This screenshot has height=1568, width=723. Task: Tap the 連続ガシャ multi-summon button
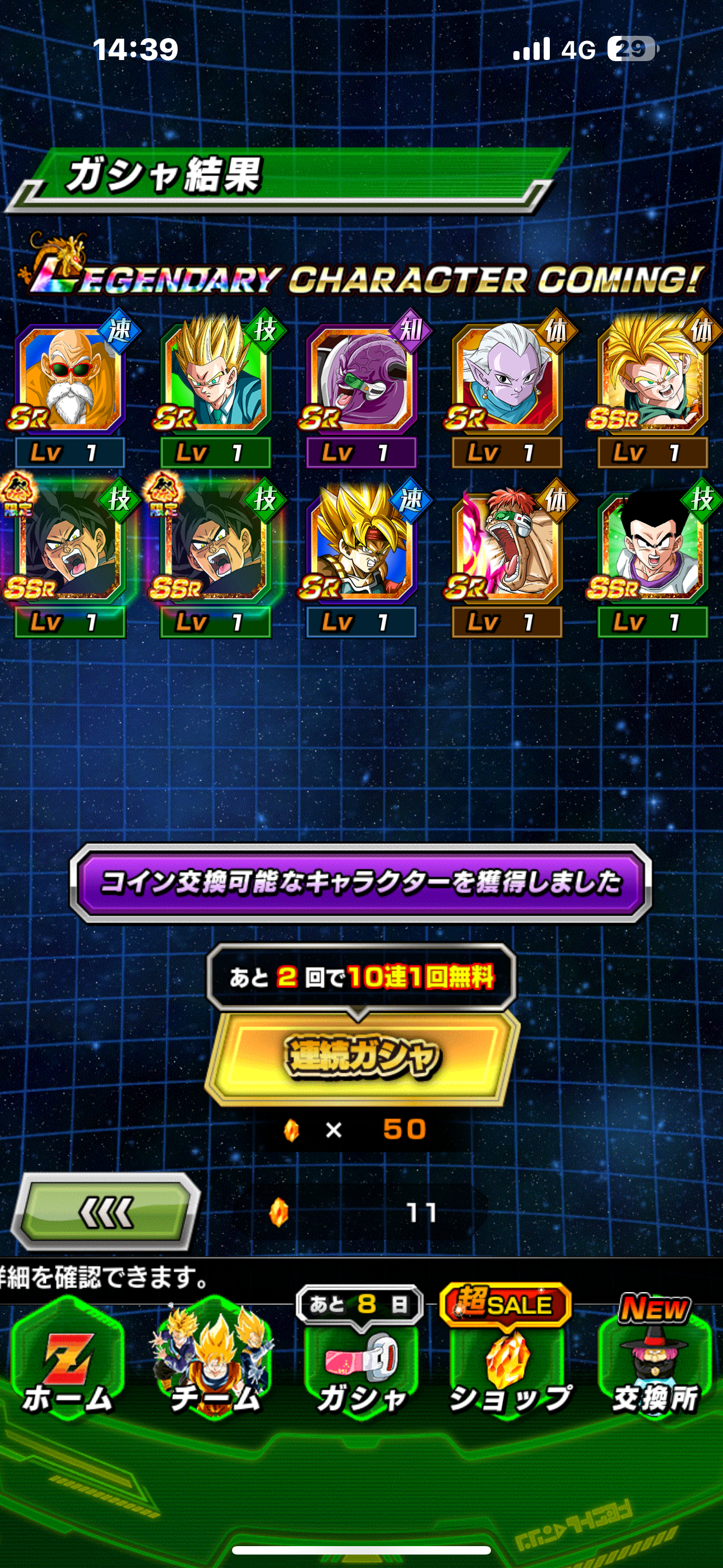(x=361, y=1057)
